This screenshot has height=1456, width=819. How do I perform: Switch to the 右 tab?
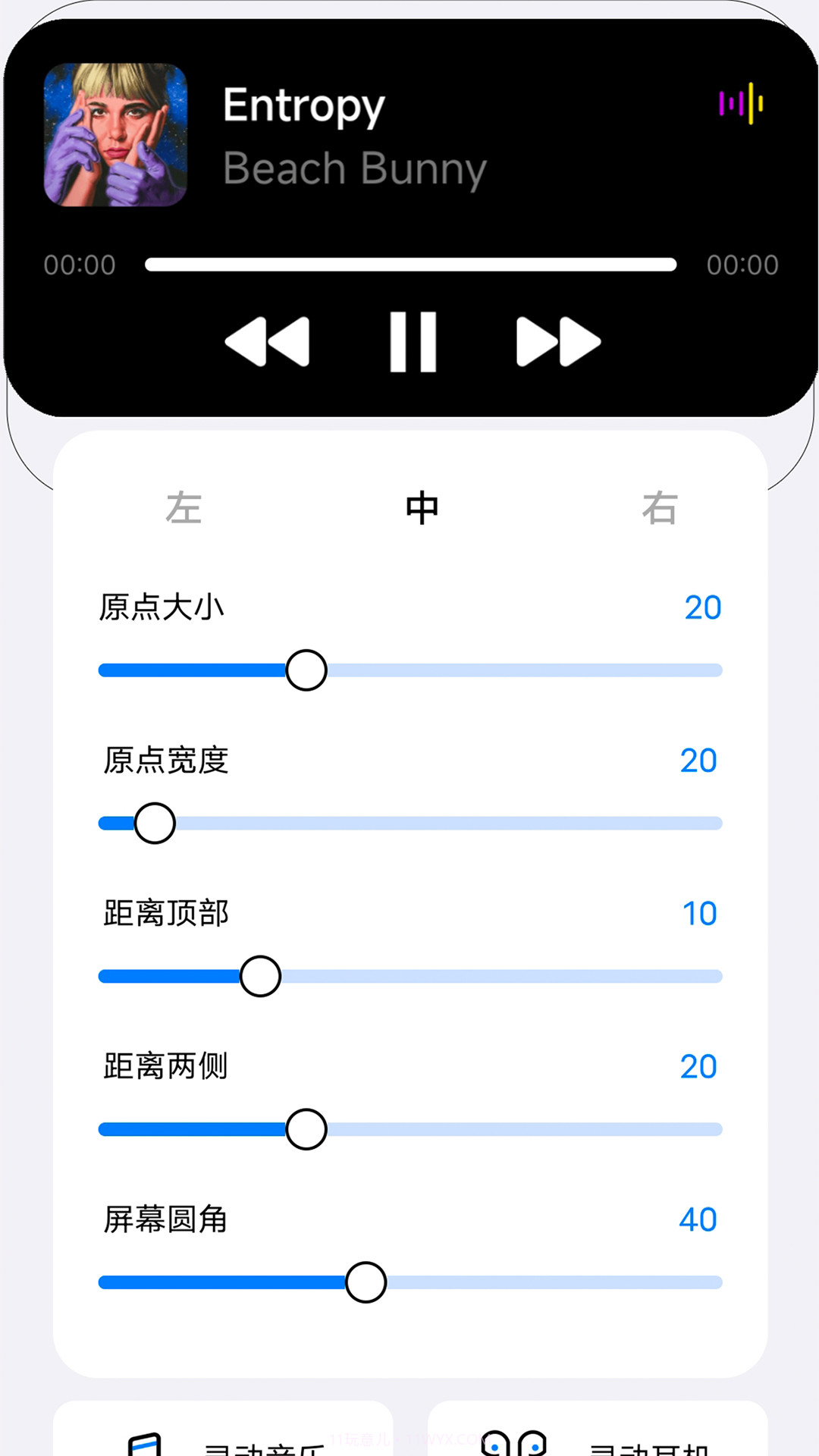[663, 509]
